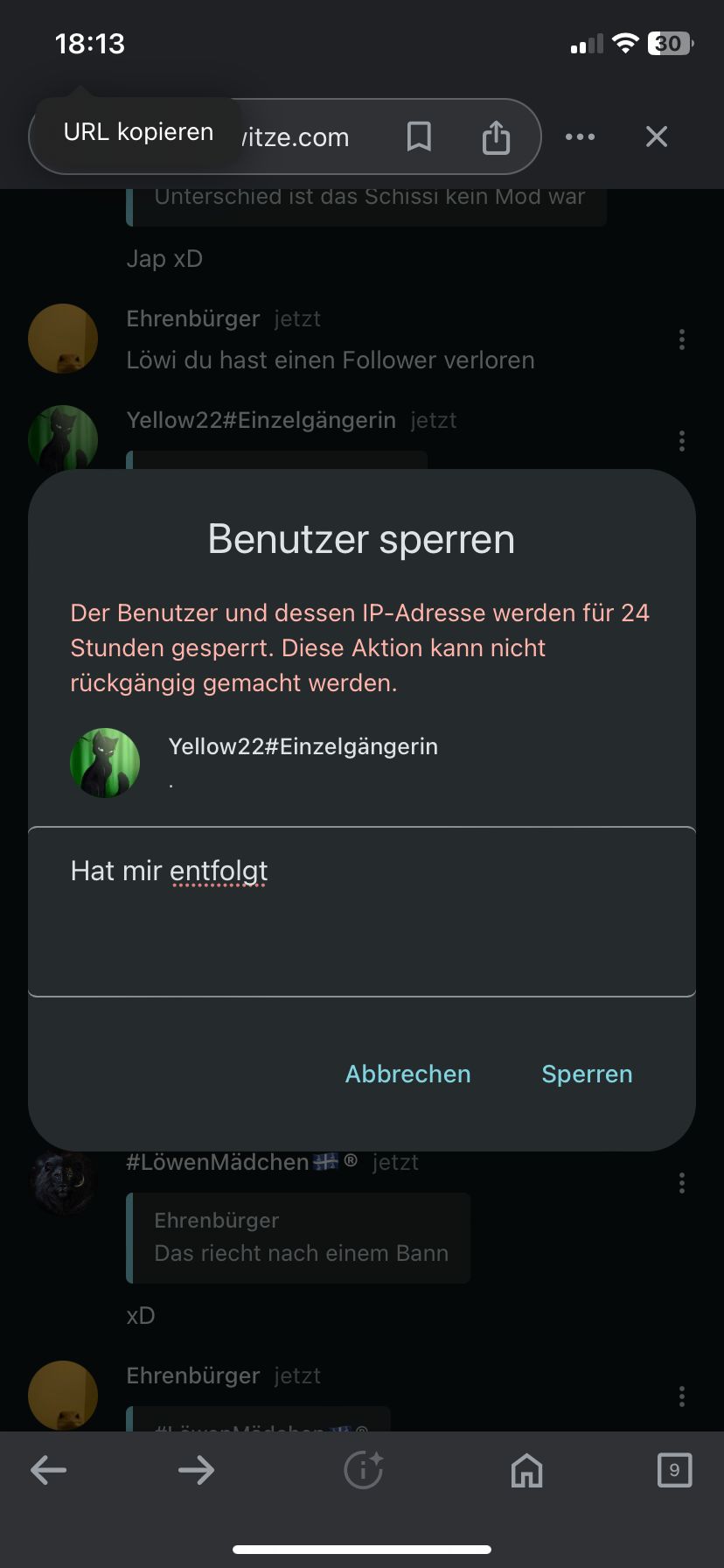Image resolution: width=724 pixels, height=1568 pixels.
Task: Tap the URL kopieren tooltip
Action: point(138,132)
